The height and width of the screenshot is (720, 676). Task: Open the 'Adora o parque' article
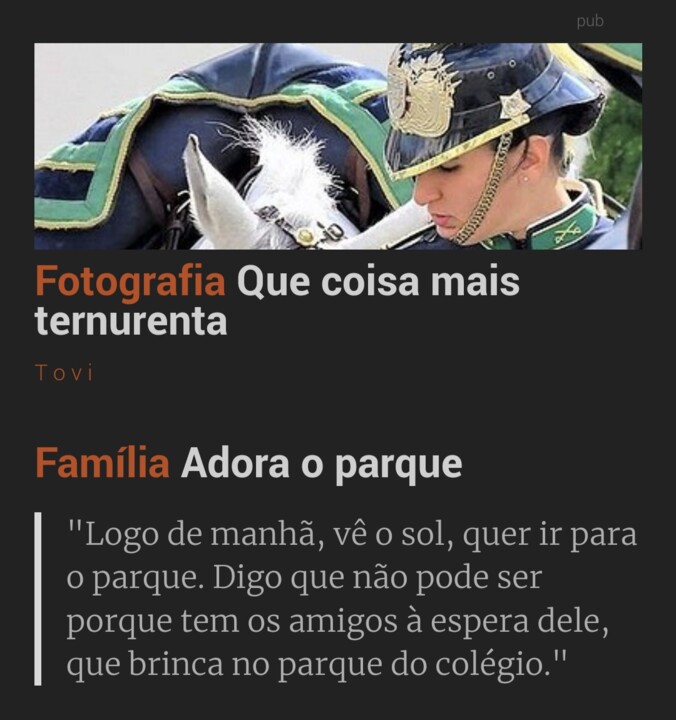[x=320, y=464]
